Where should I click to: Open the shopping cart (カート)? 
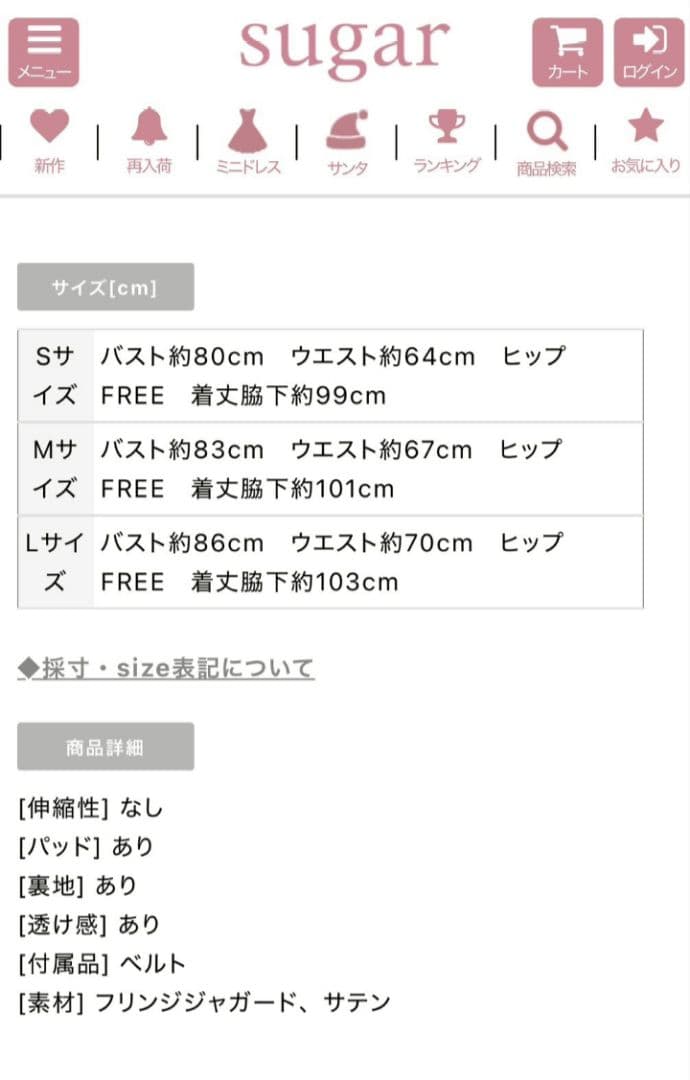point(567,52)
